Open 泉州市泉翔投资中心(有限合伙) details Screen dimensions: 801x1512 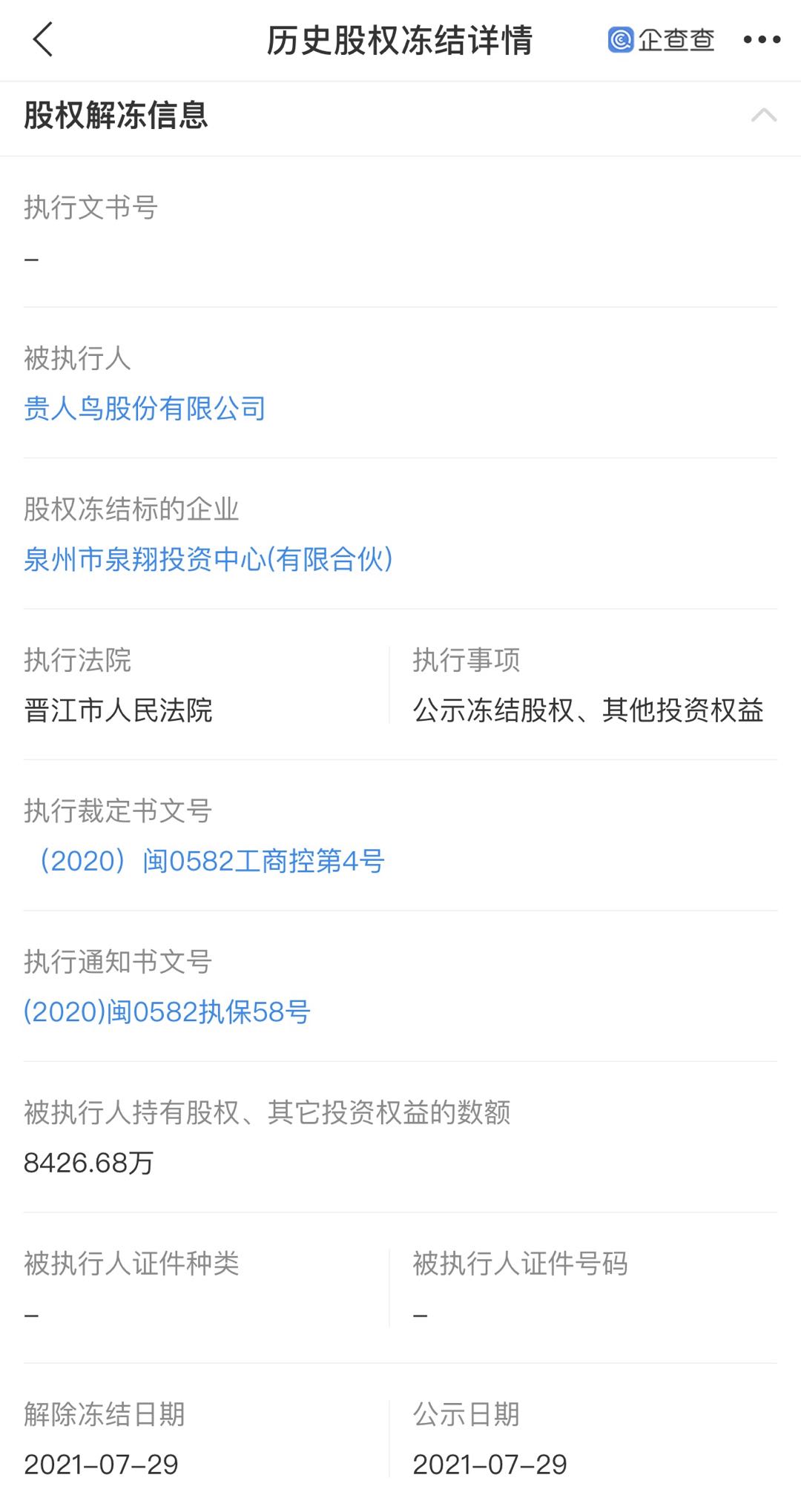pyautogui.click(x=208, y=559)
